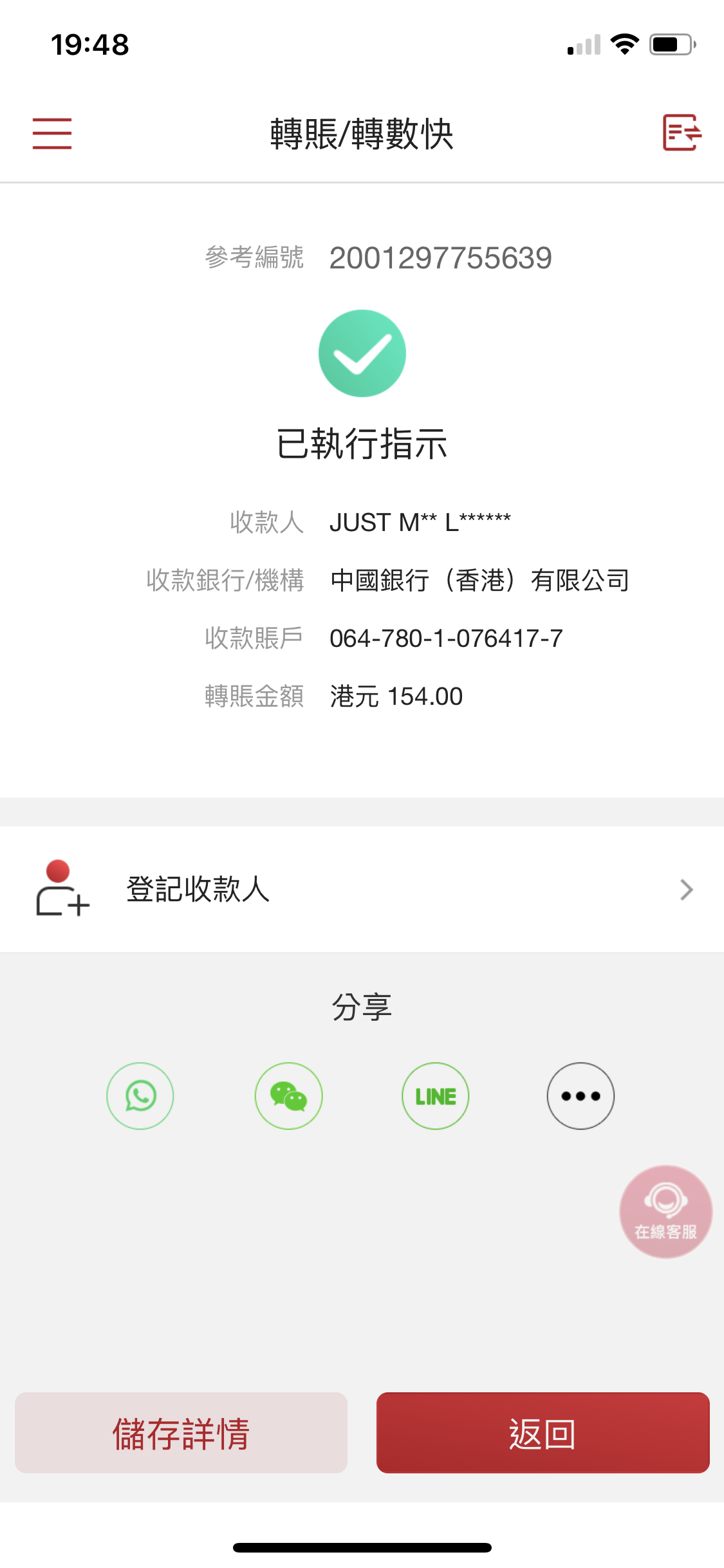Share the receipt via WhatsApp
The width and height of the screenshot is (724, 1568).
140,1096
